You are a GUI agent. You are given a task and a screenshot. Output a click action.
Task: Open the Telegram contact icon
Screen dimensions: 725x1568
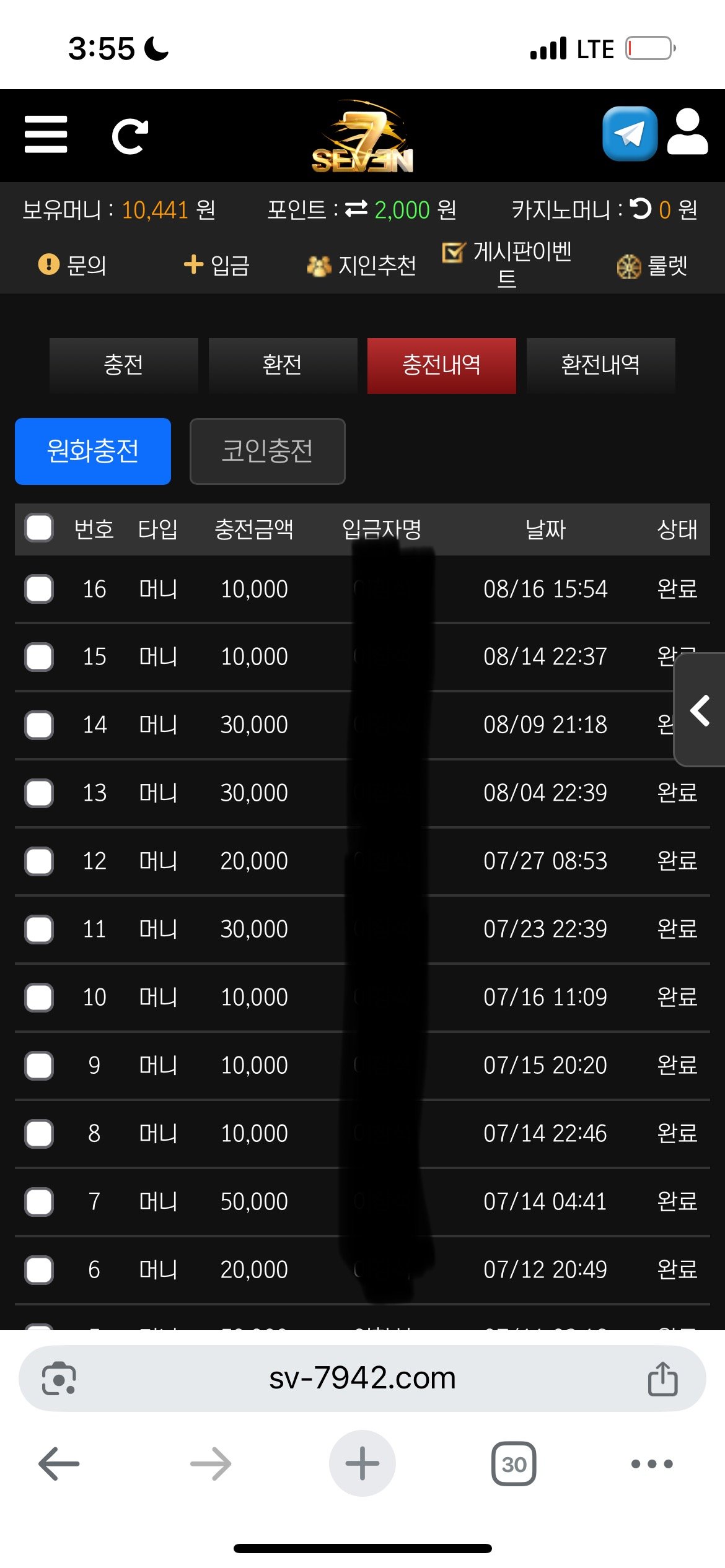(630, 134)
